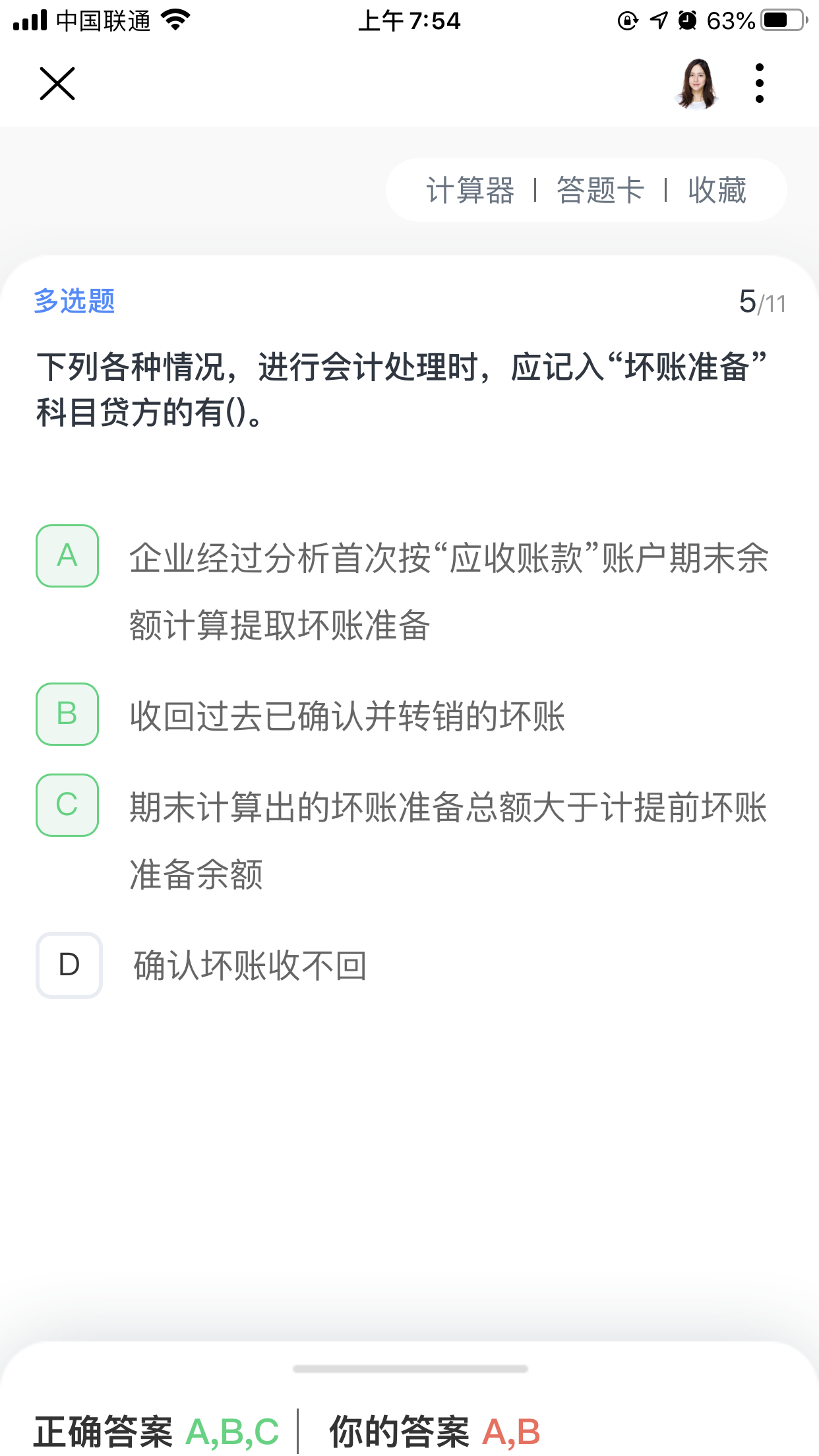Select option C about 期末坏账准备总额

coord(67,805)
